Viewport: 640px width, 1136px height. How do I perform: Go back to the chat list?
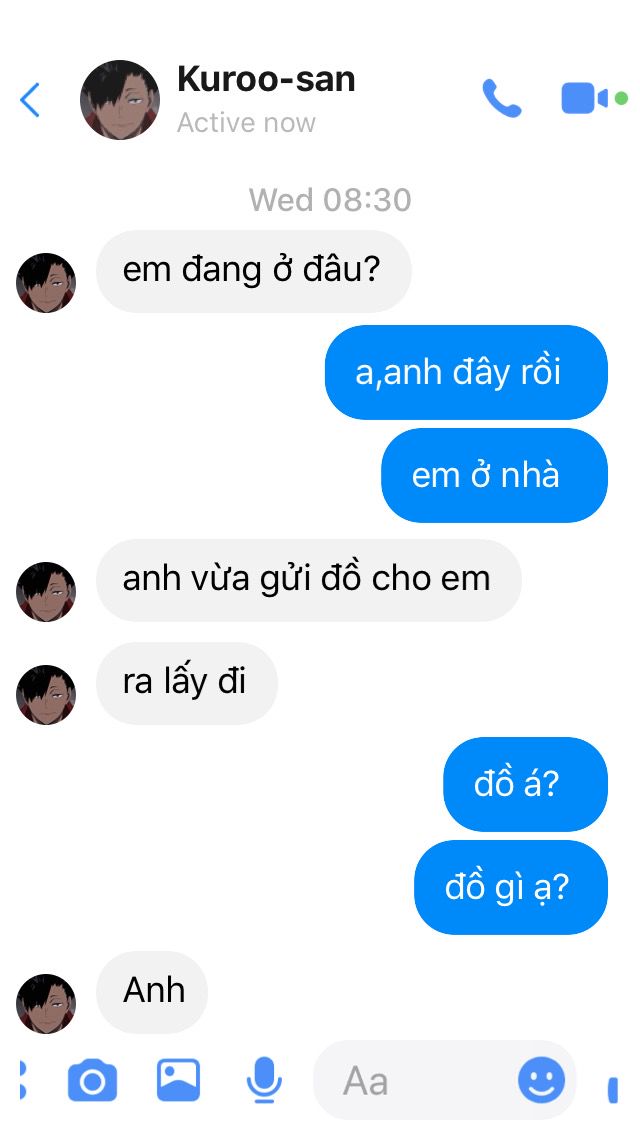tap(30, 100)
